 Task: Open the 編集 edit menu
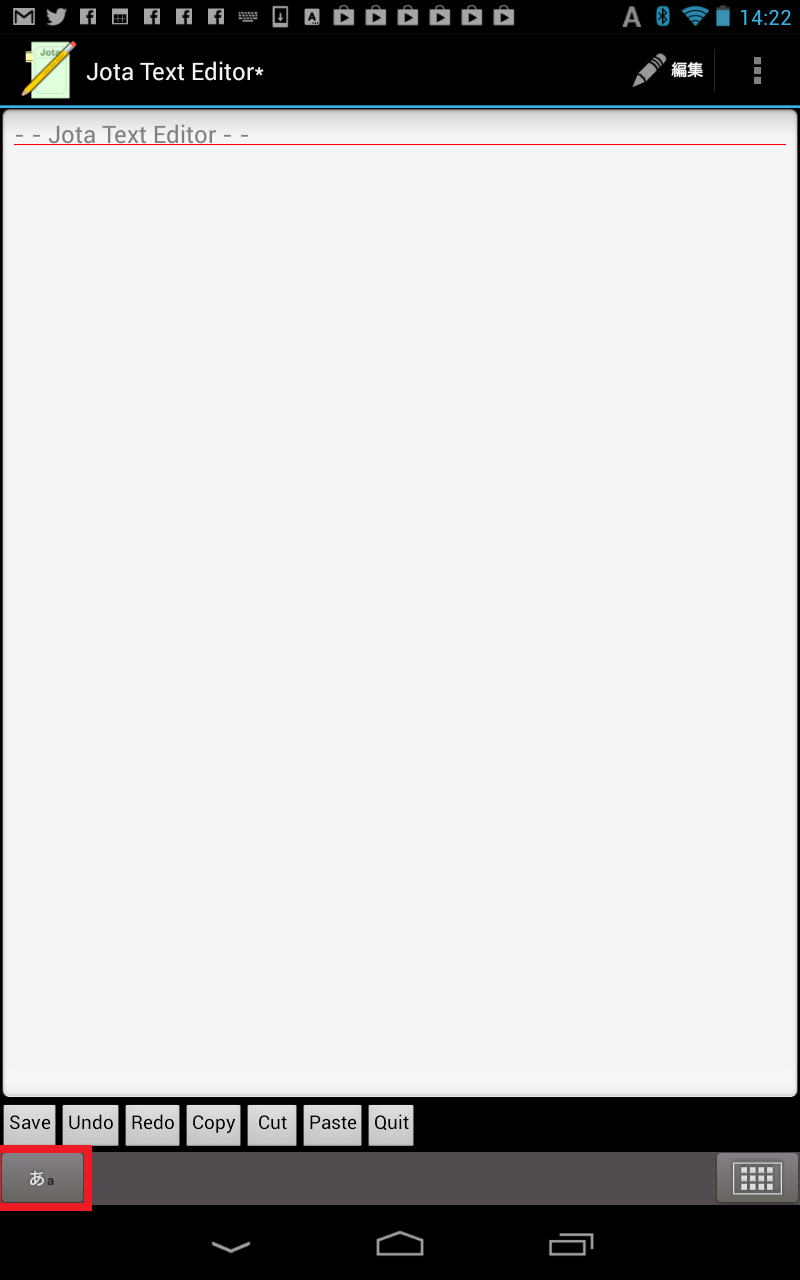click(x=669, y=70)
